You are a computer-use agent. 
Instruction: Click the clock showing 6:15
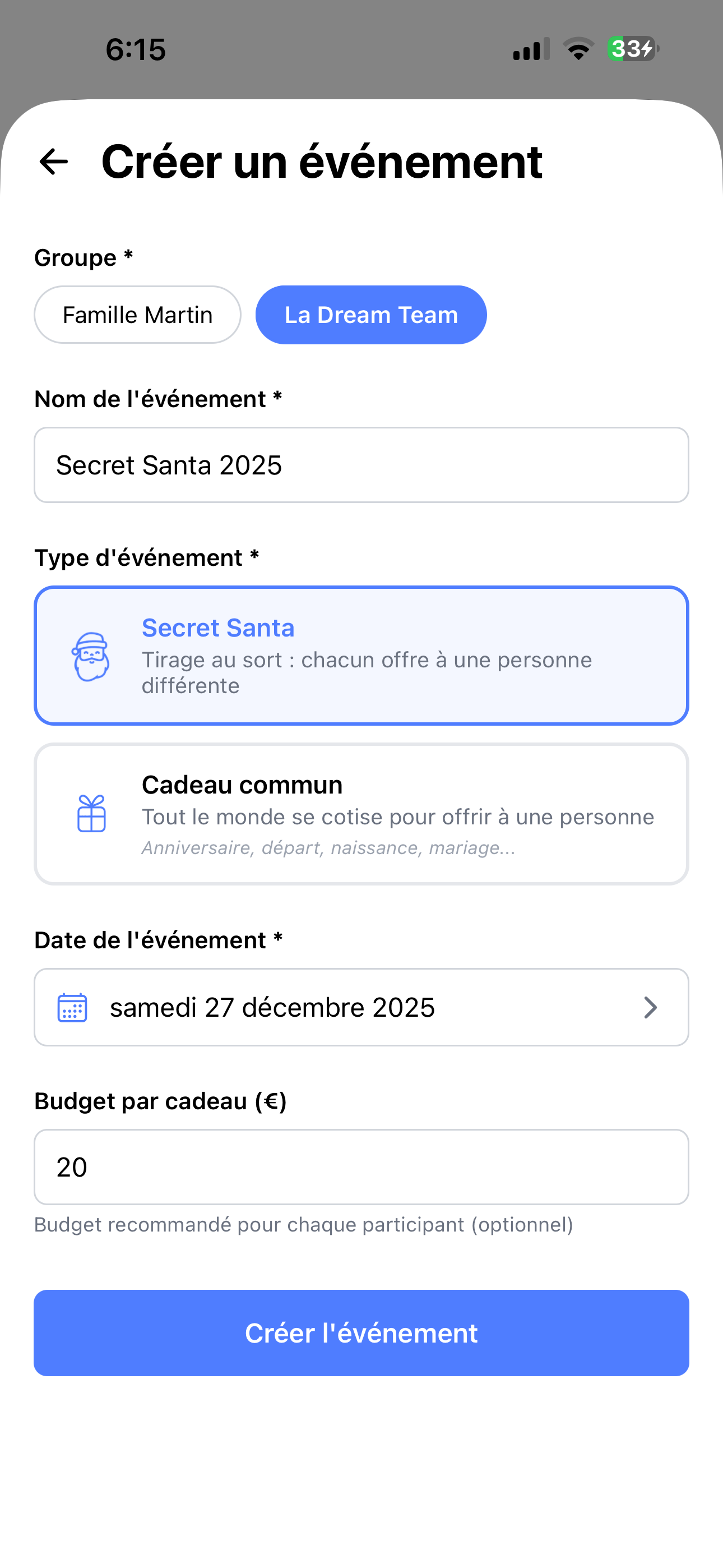tap(135, 50)
